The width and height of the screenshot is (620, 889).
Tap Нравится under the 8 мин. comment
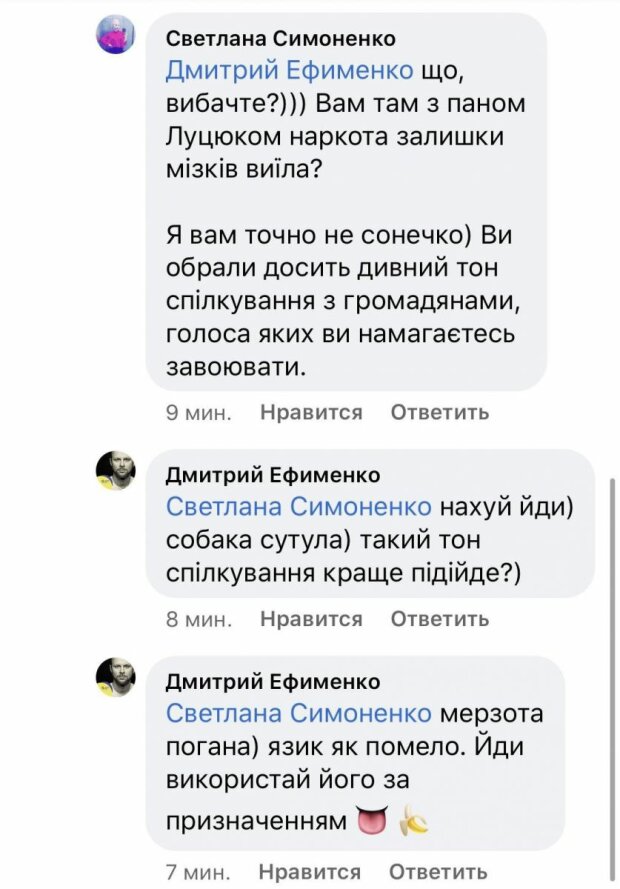311,619
